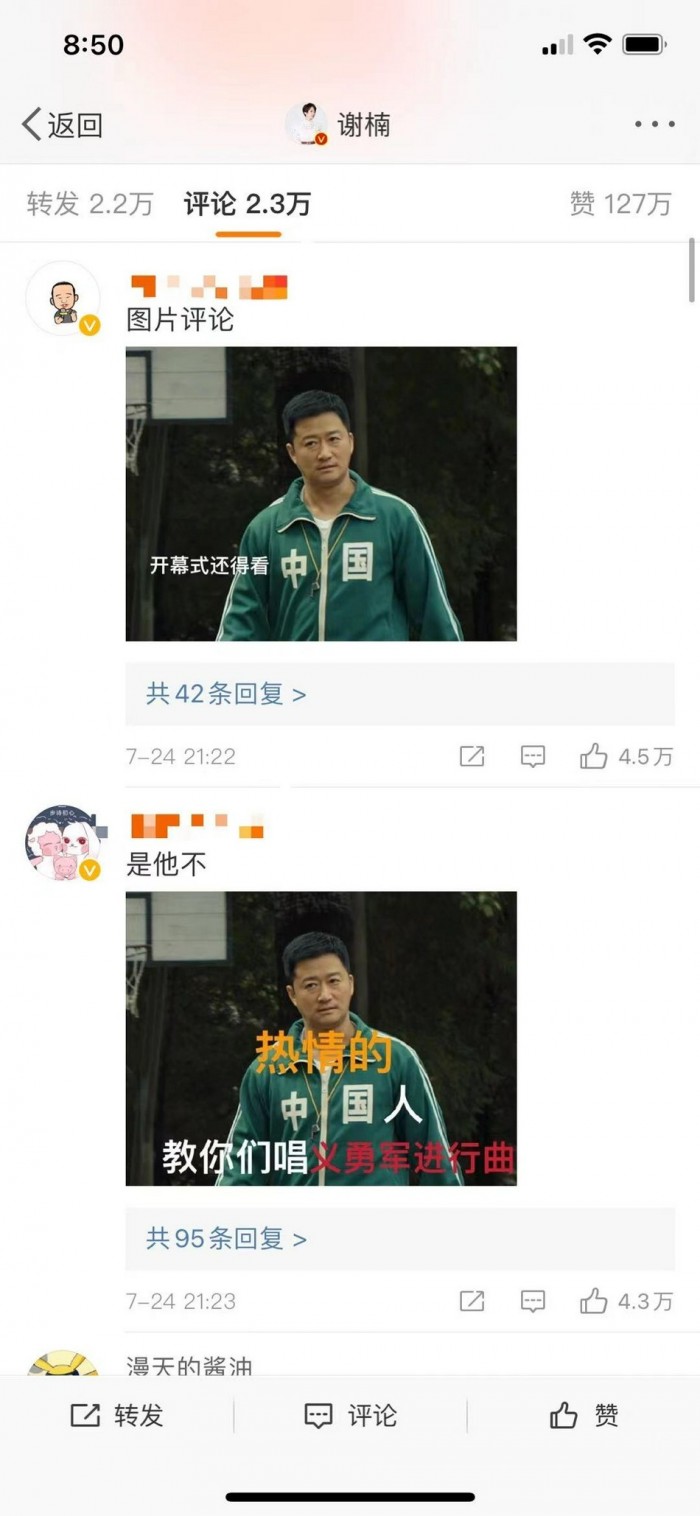Switch to the 转发 2.2万 tab

(x=89, y=204)
